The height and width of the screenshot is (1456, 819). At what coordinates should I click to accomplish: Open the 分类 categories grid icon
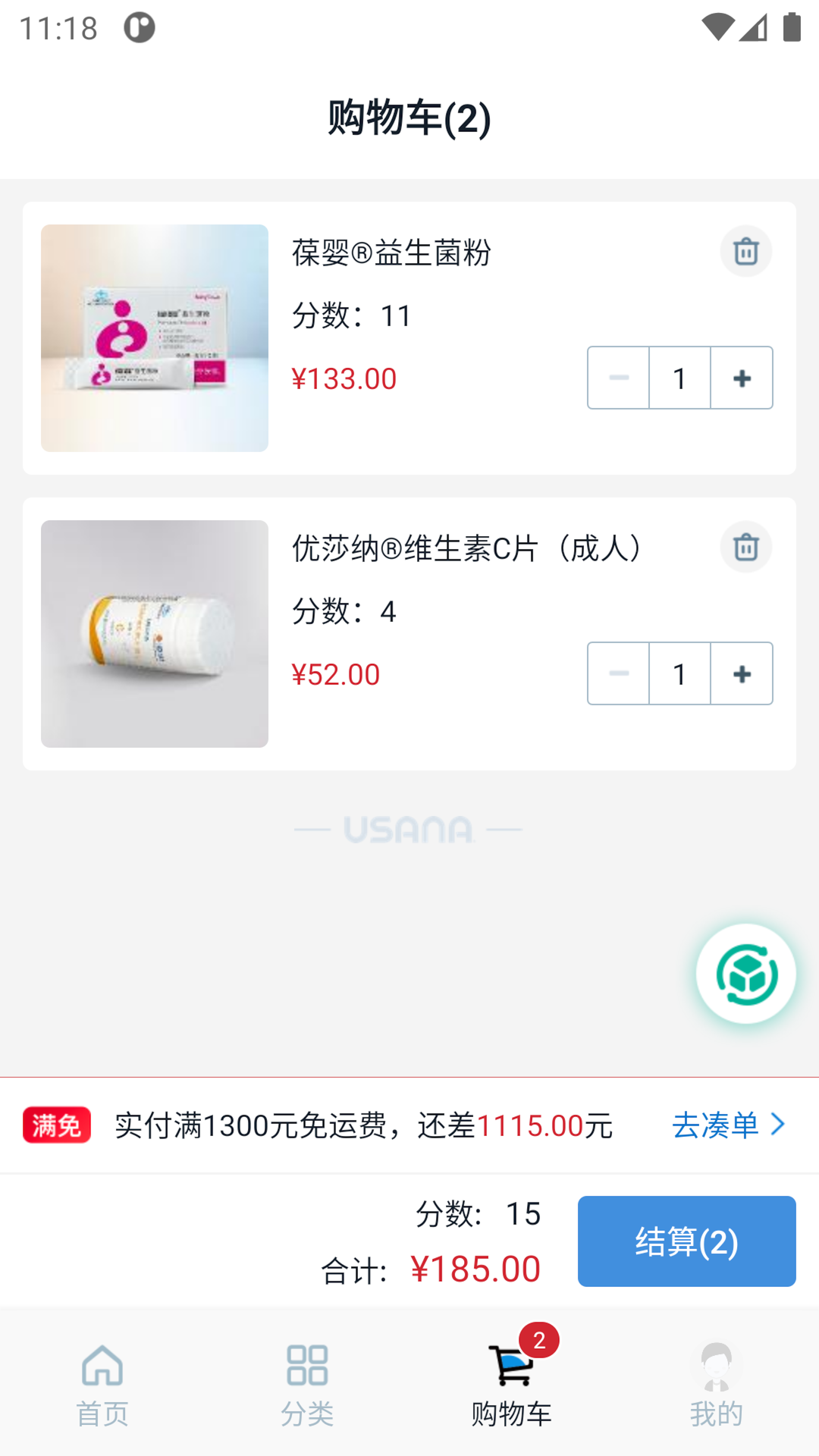coord(306,1369)
